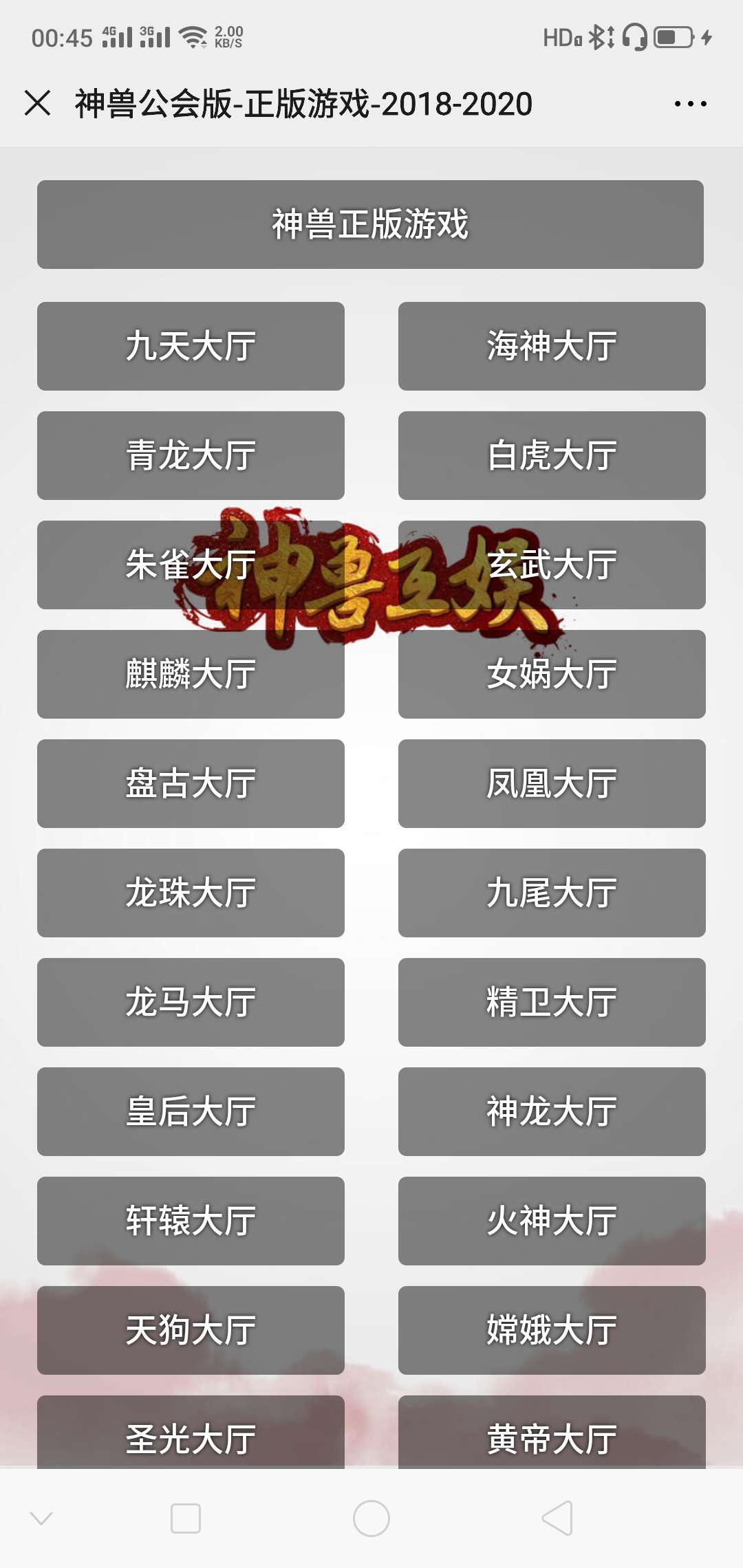Enter 龙马大厅

191,1002
